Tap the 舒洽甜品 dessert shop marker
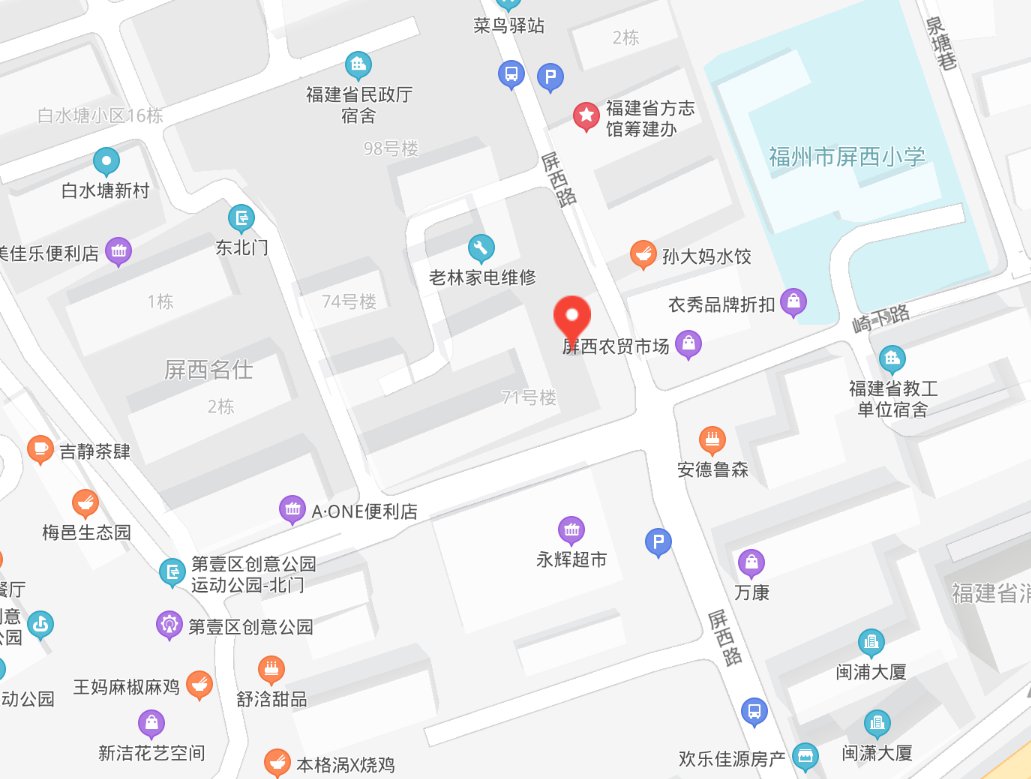The image size is (1031, 779). click(270, 668)
